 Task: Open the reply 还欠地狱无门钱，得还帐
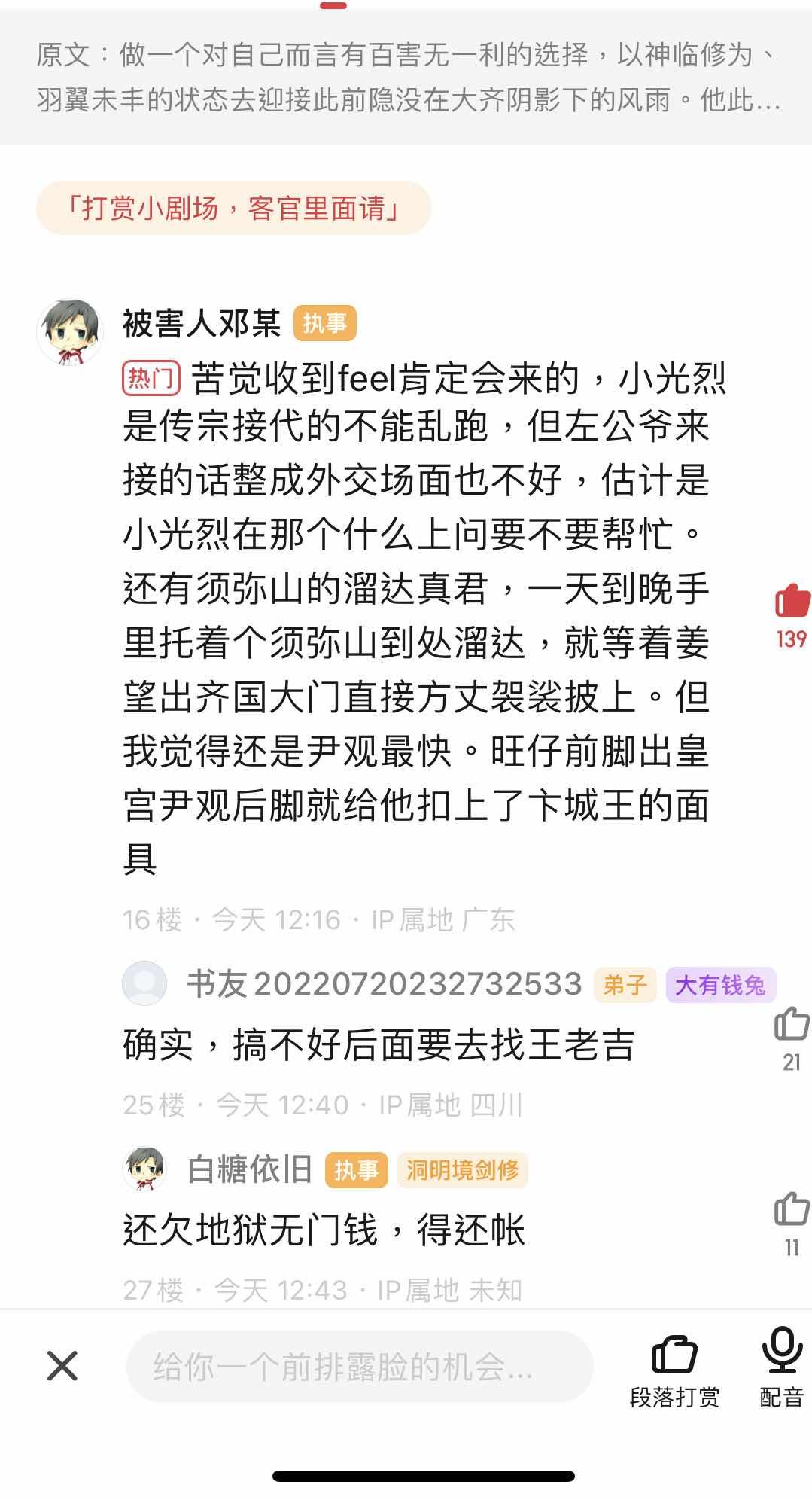tap(324, 1230)
